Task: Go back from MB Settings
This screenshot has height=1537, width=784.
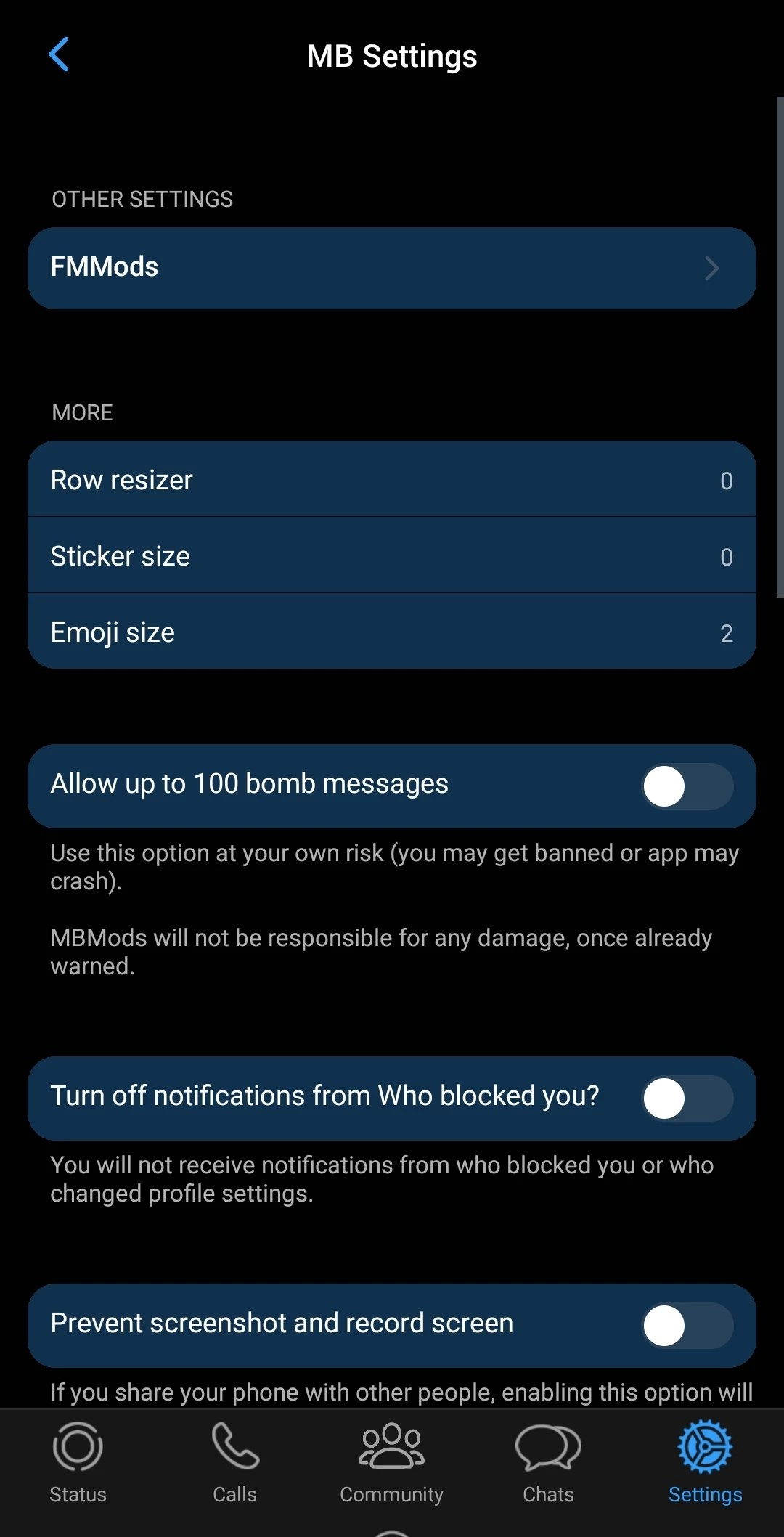Action: pos(59,55)
